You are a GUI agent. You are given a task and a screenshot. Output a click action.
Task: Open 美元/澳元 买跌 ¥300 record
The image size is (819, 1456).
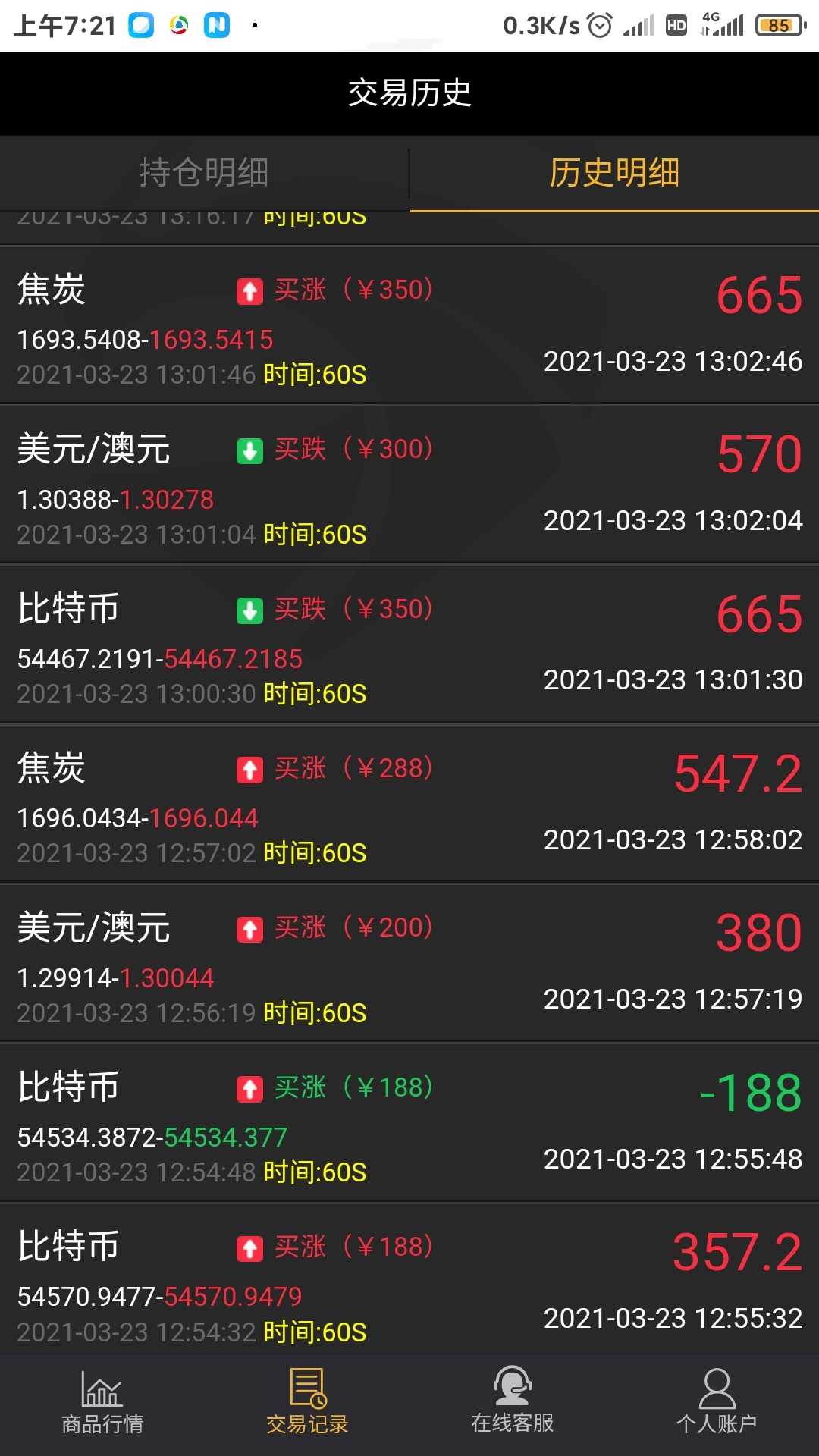click(x=409, y=485)
